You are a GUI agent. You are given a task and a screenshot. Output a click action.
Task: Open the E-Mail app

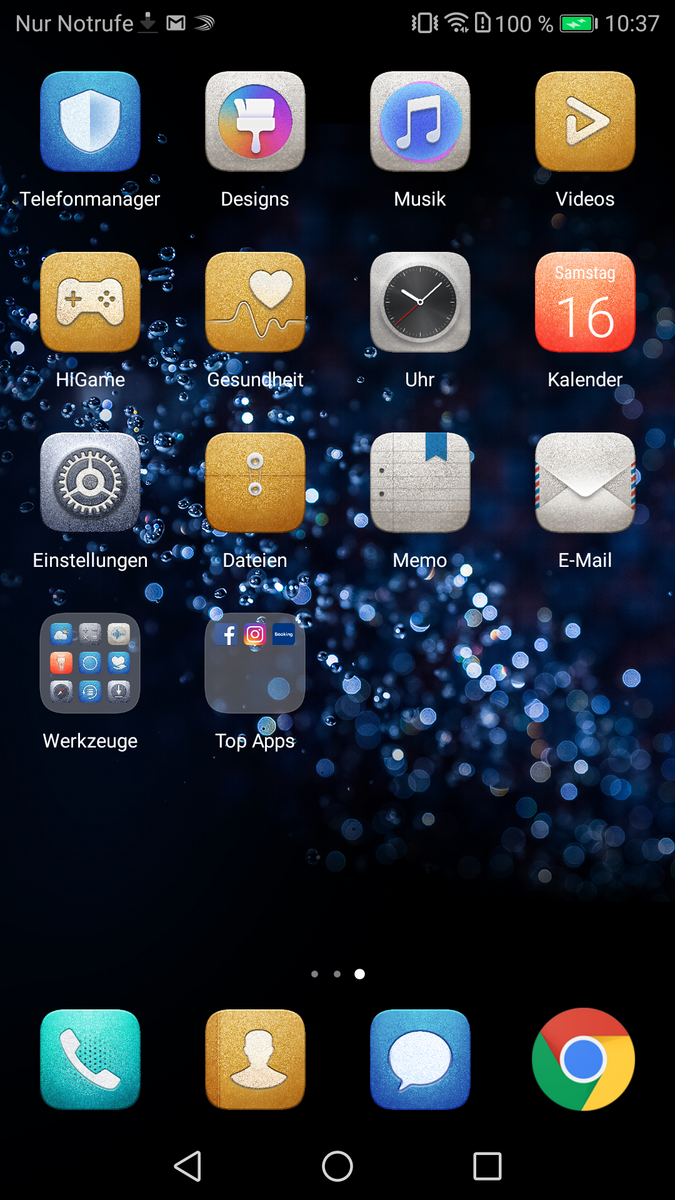coord(585,483)
